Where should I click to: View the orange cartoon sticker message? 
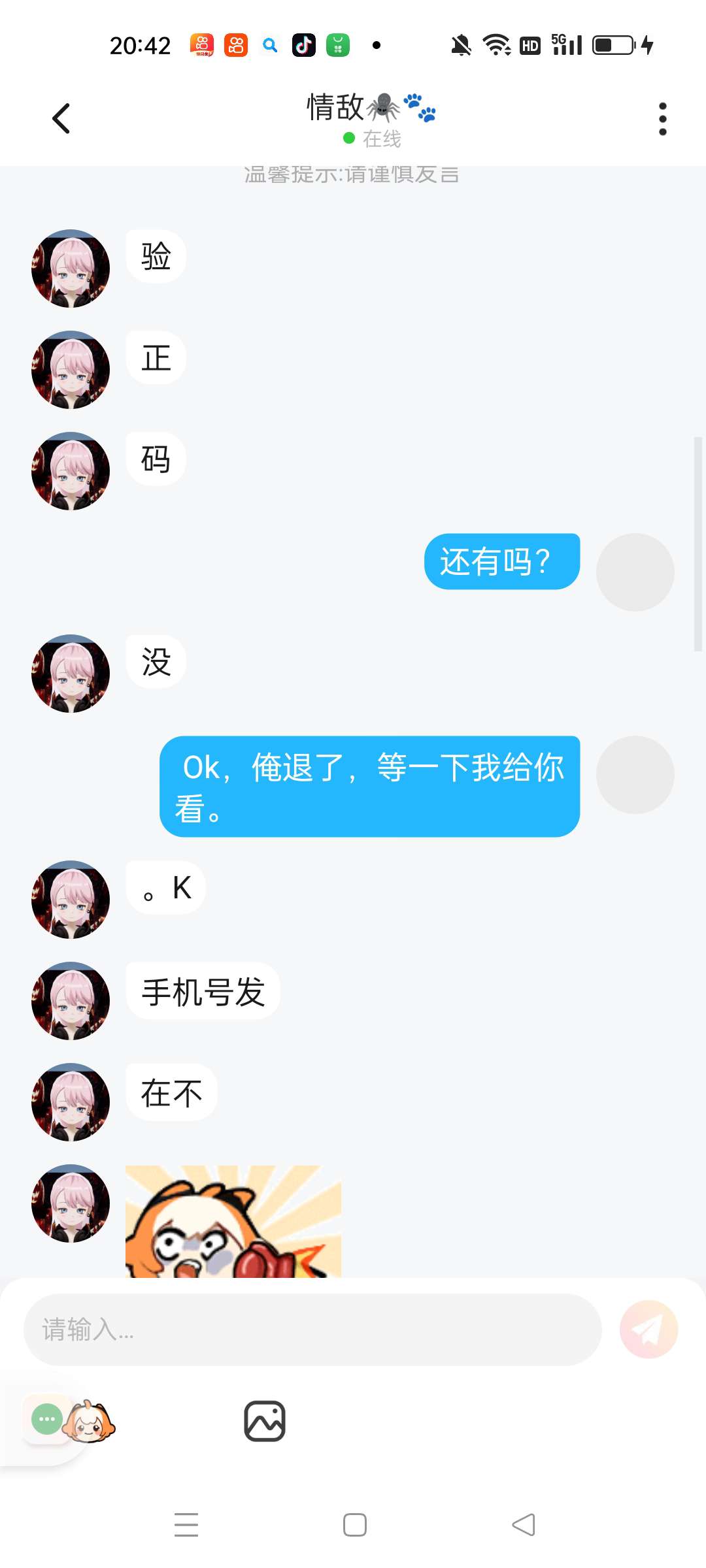click(x=233, y=1222)
